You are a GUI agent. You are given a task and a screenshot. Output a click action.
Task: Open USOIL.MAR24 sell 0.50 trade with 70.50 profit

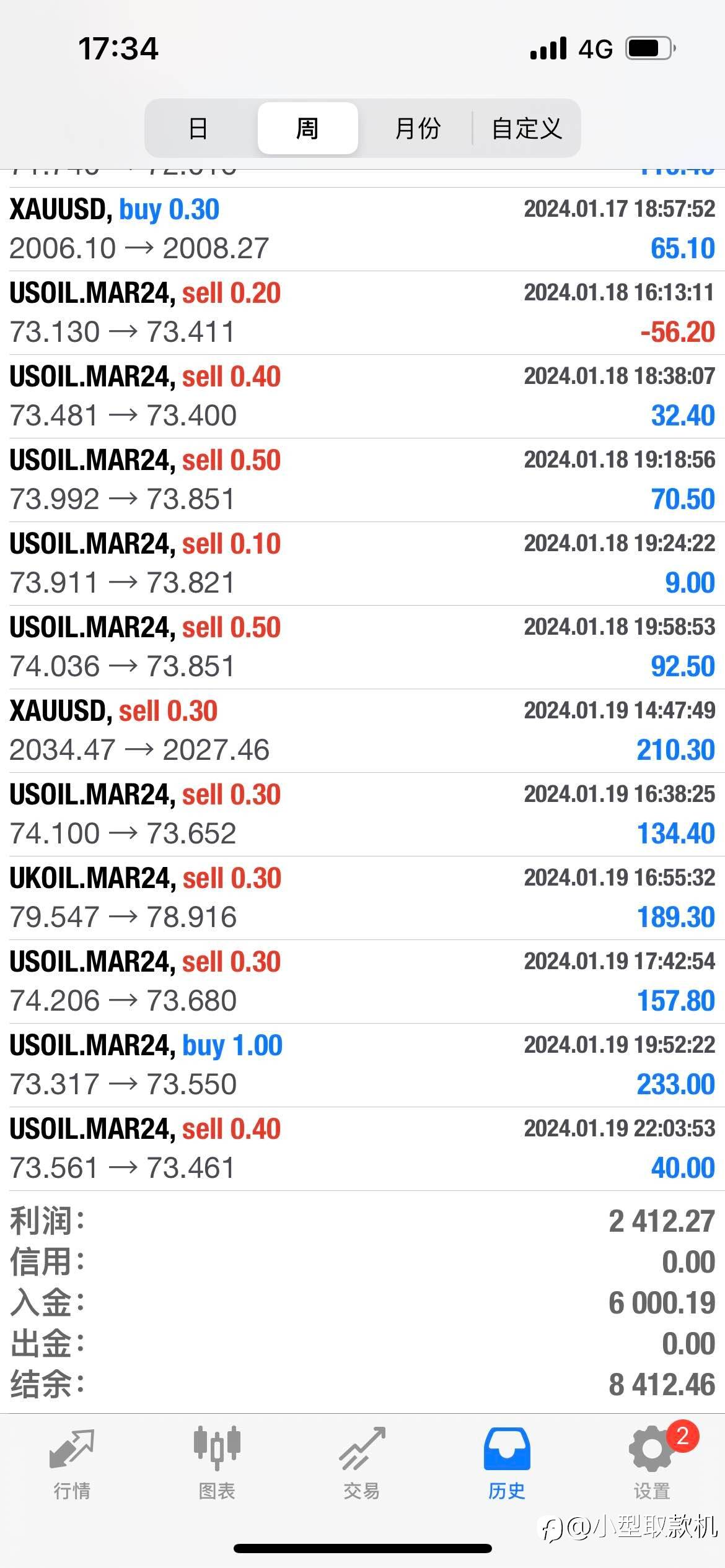[362, 479]
